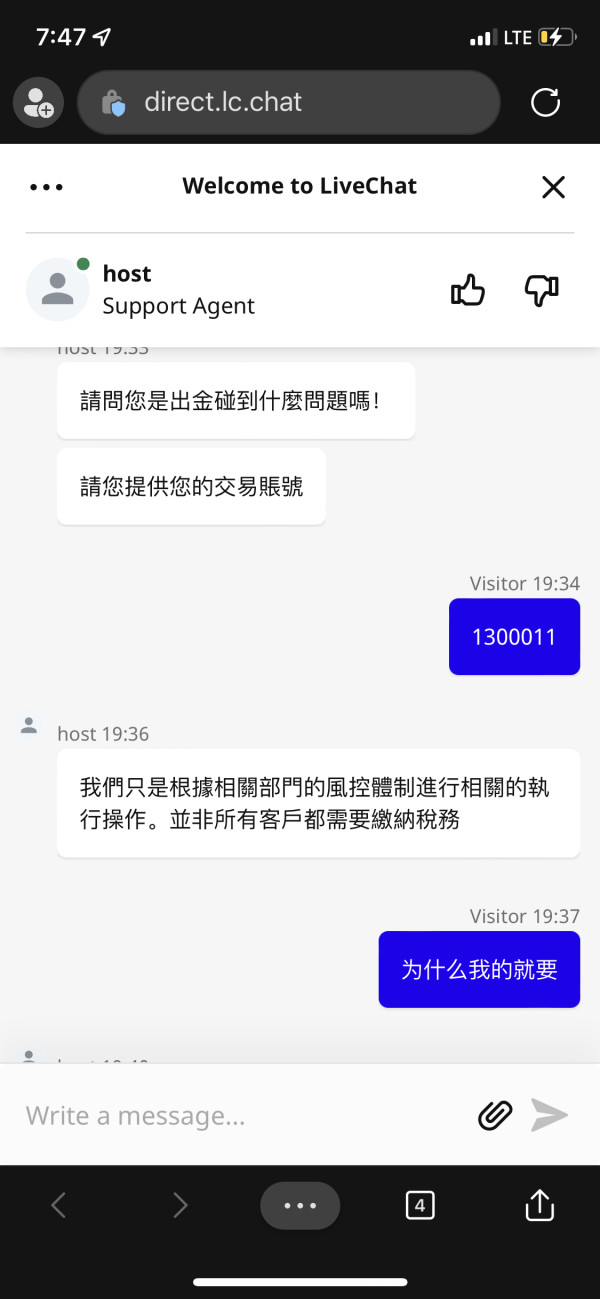Open the direct.lc.chat address bar

[289, 102]
